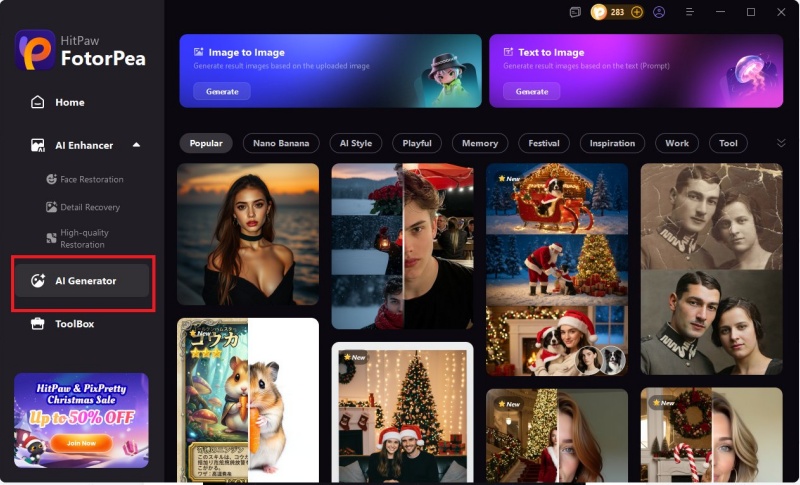This screenshot has width=800, height=485.
Task: Open the AI Generator section
Action: [84, 281]
